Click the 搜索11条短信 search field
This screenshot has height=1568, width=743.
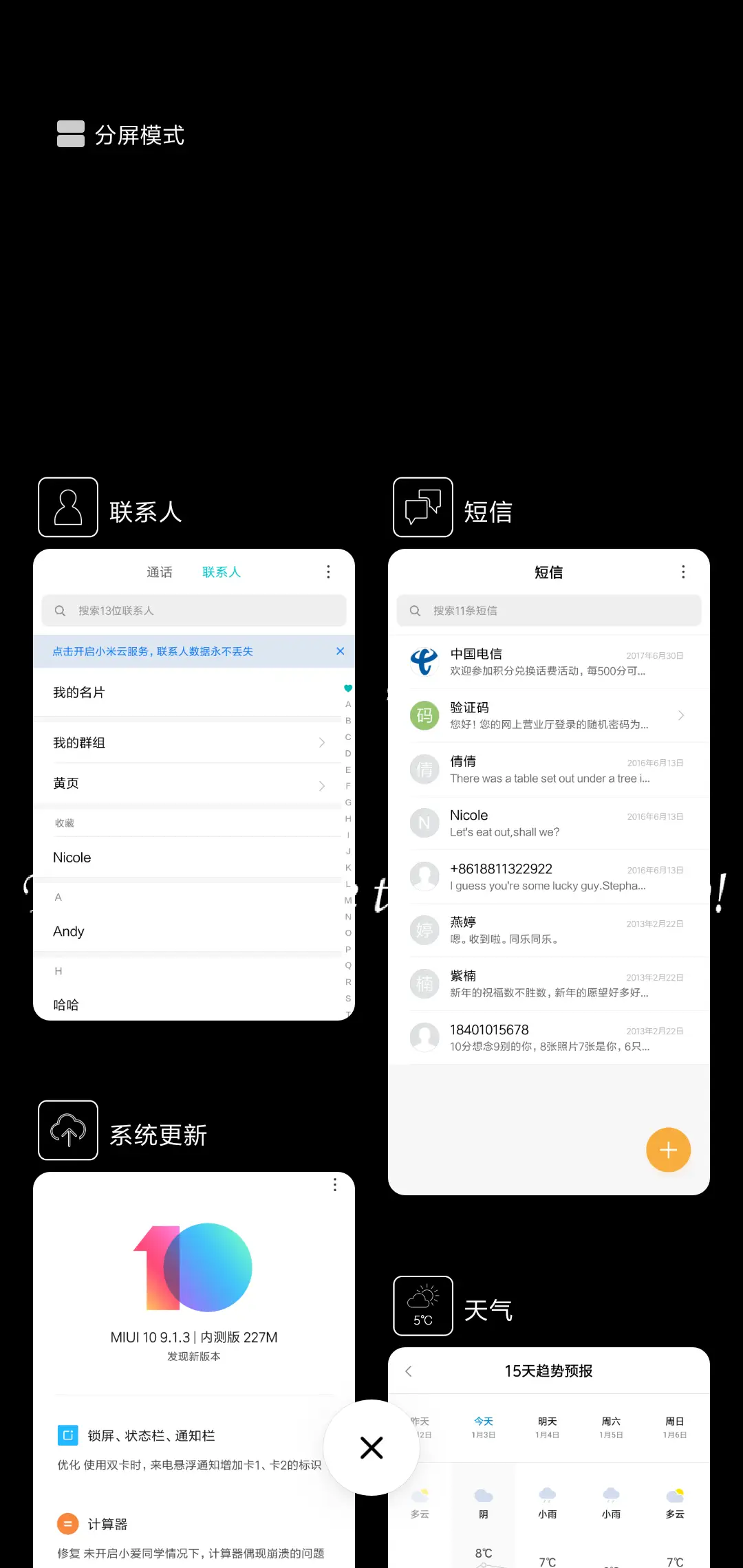pos(547,610)
